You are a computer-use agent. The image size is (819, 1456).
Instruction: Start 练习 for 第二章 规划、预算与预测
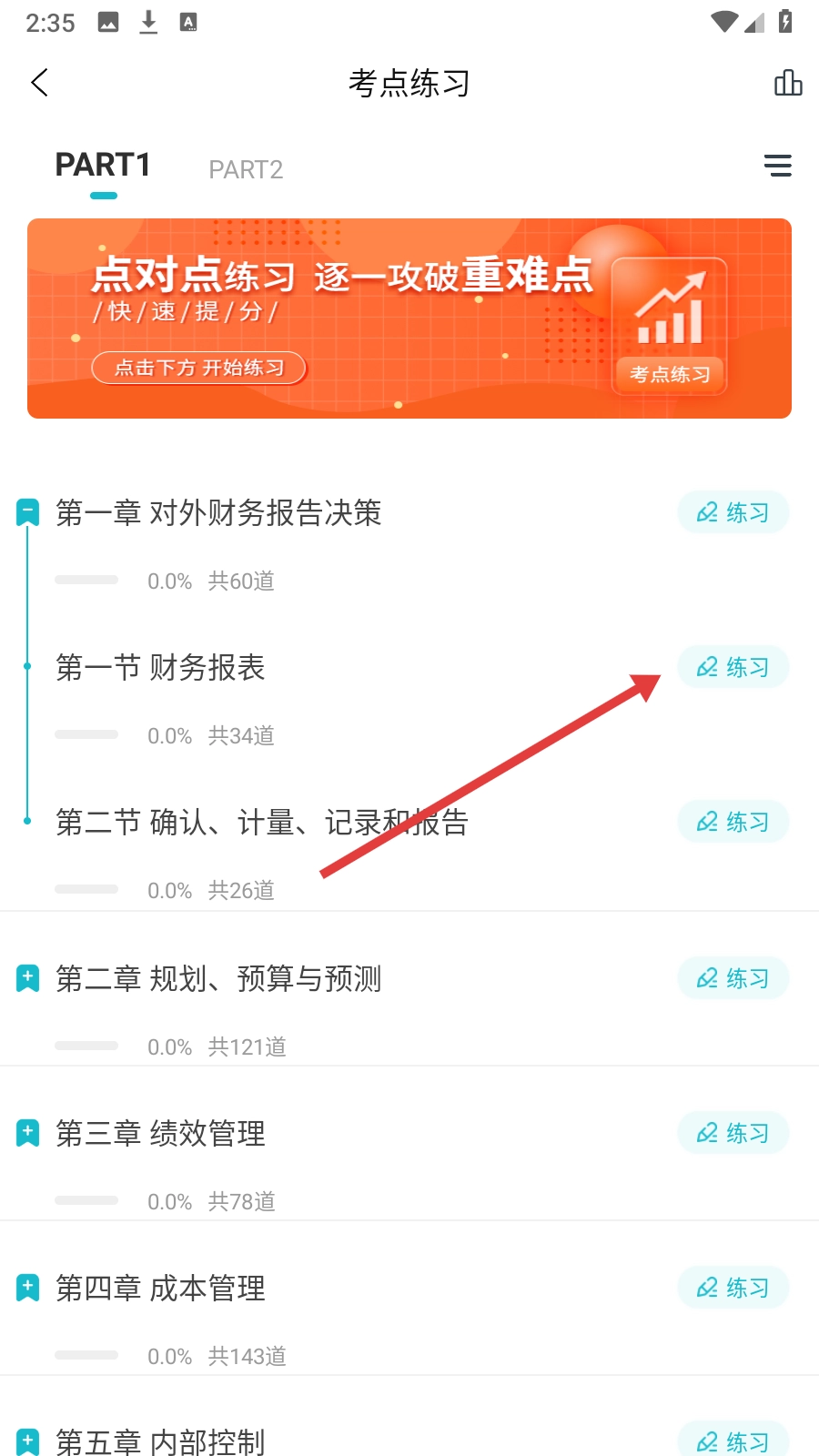[733, 978]
